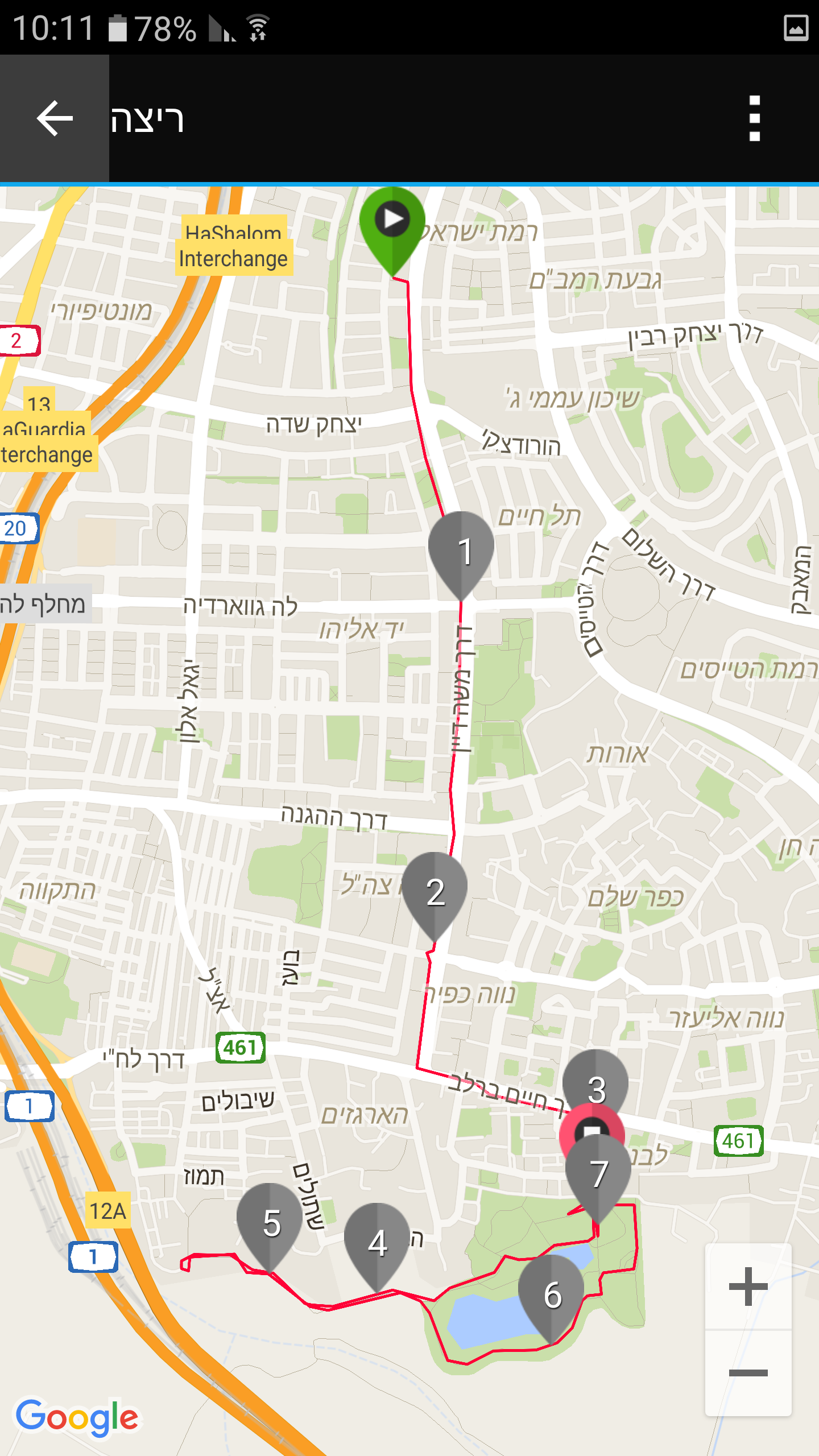Zoom in on the map
The width and height of the screenshot is (819, 1456).
coord(748,1287)
